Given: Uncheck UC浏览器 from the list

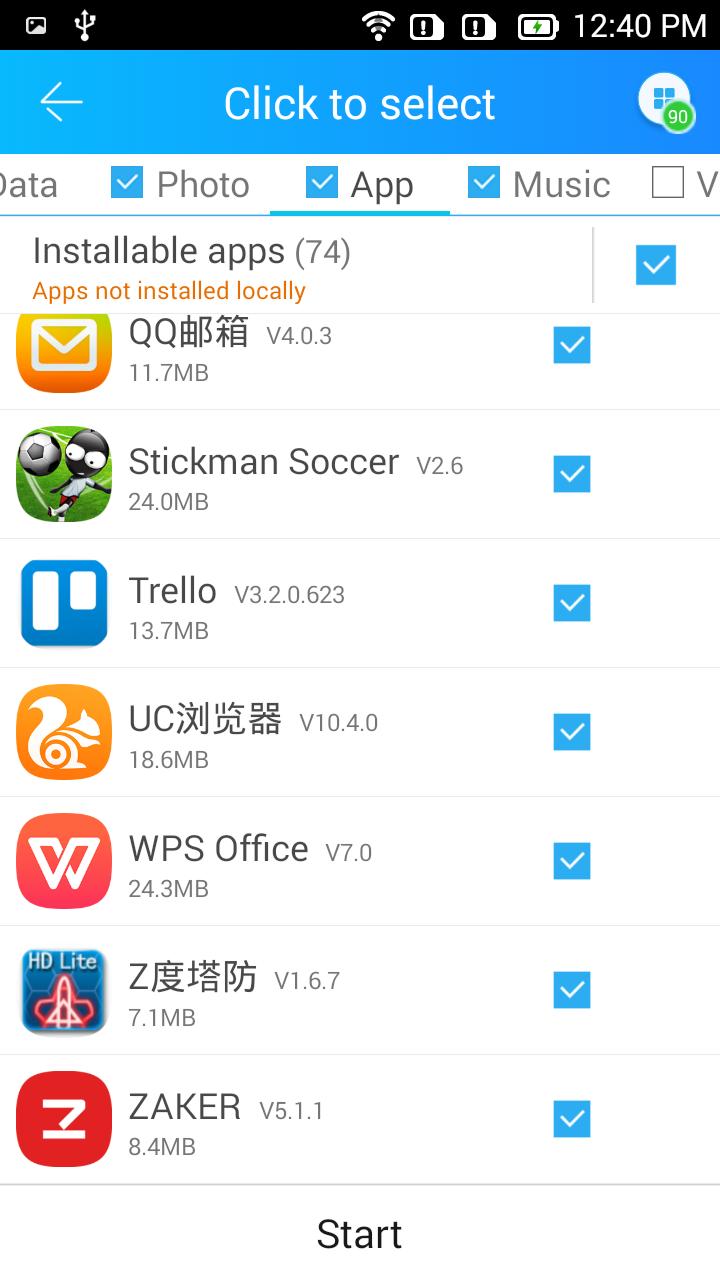Looking at the screenshot, I should click(572, 732).
